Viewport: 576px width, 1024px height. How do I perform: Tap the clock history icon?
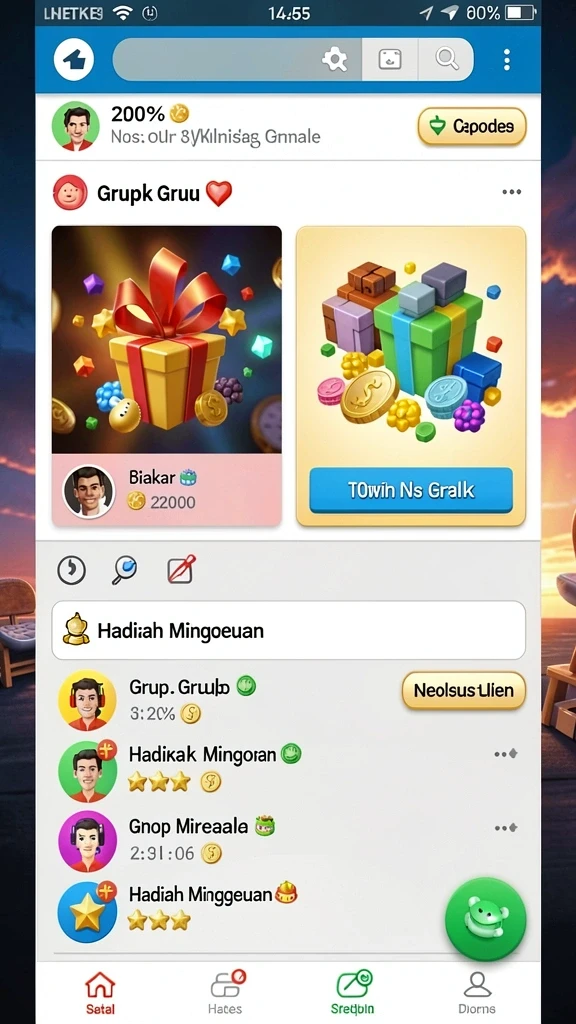click(71, 570)
